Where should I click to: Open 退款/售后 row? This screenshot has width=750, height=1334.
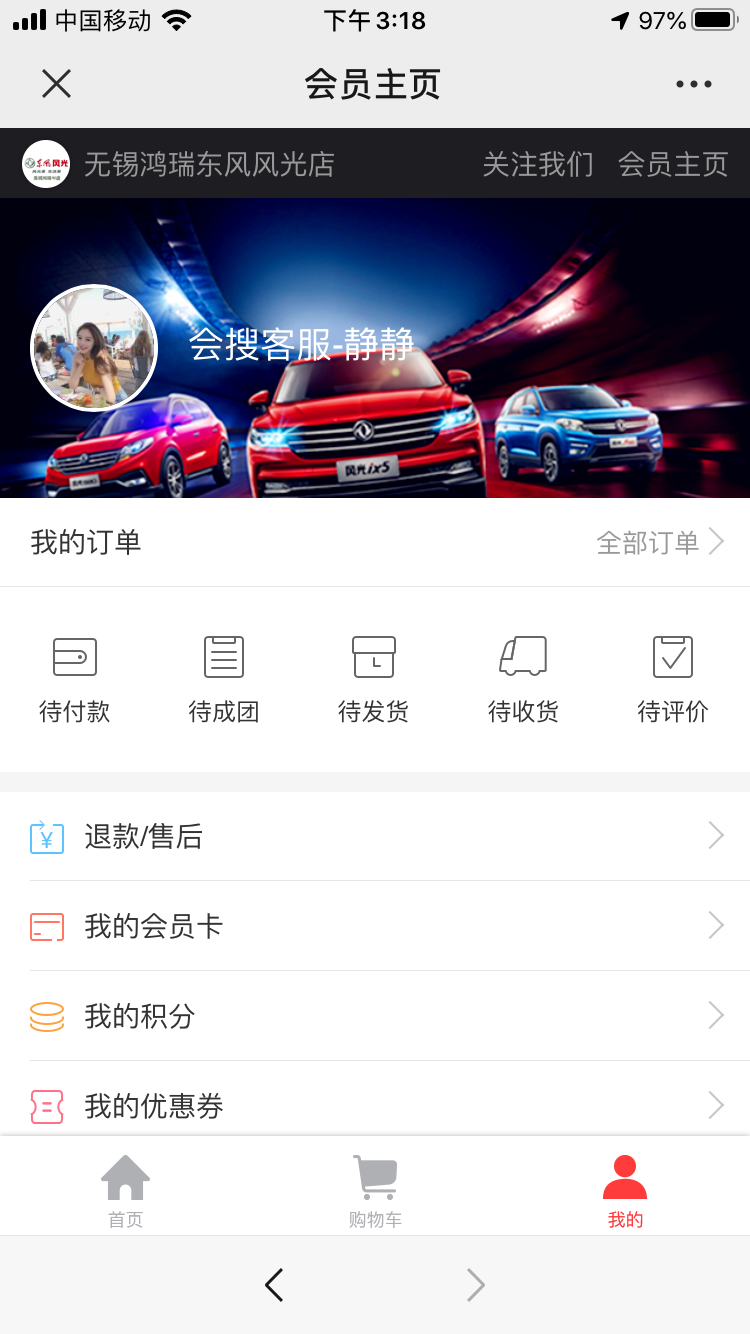pyautogui.click(x=375, y=836)
